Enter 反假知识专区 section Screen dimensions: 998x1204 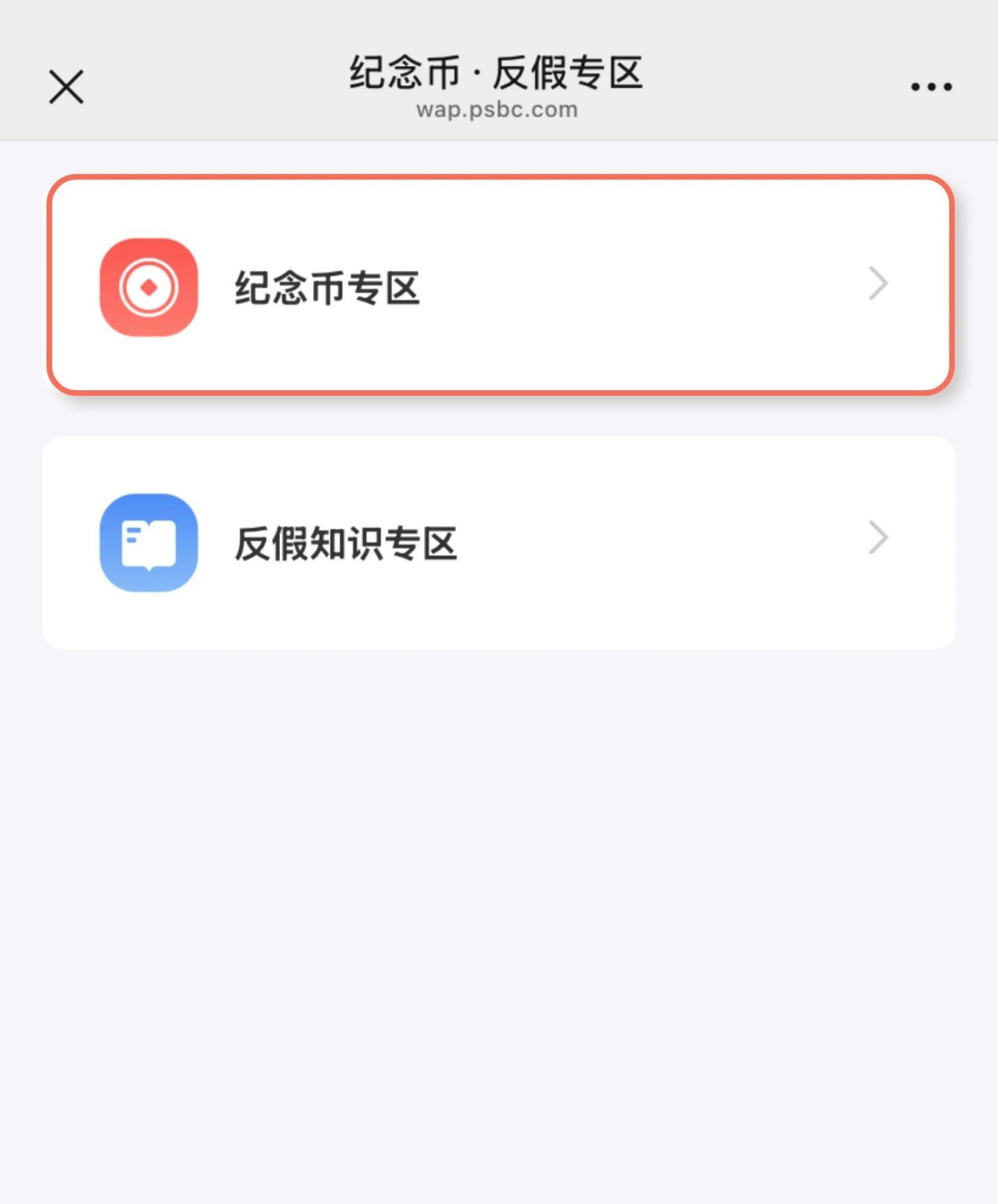click(498, 542)
